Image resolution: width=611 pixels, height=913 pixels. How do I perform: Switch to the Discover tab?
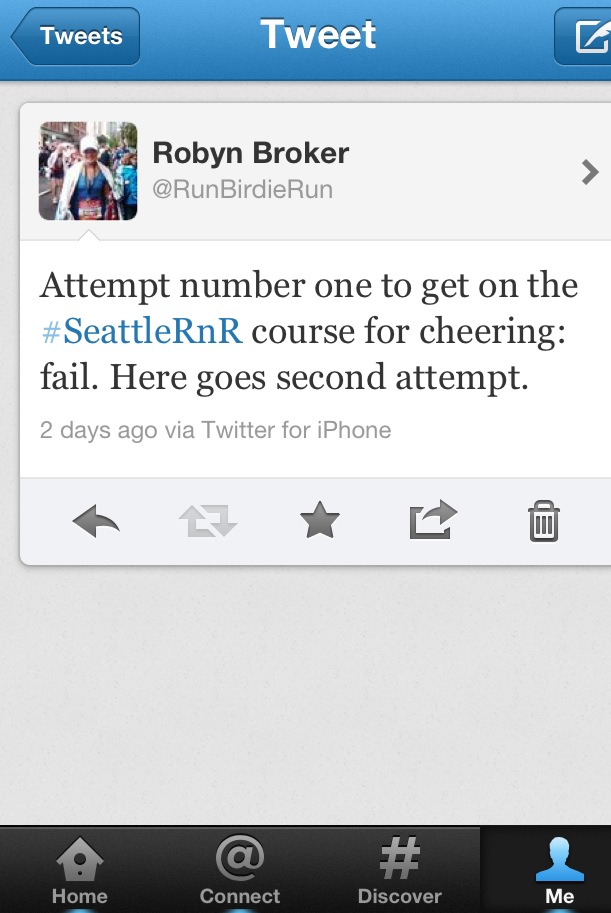click(x=400, y=871)
